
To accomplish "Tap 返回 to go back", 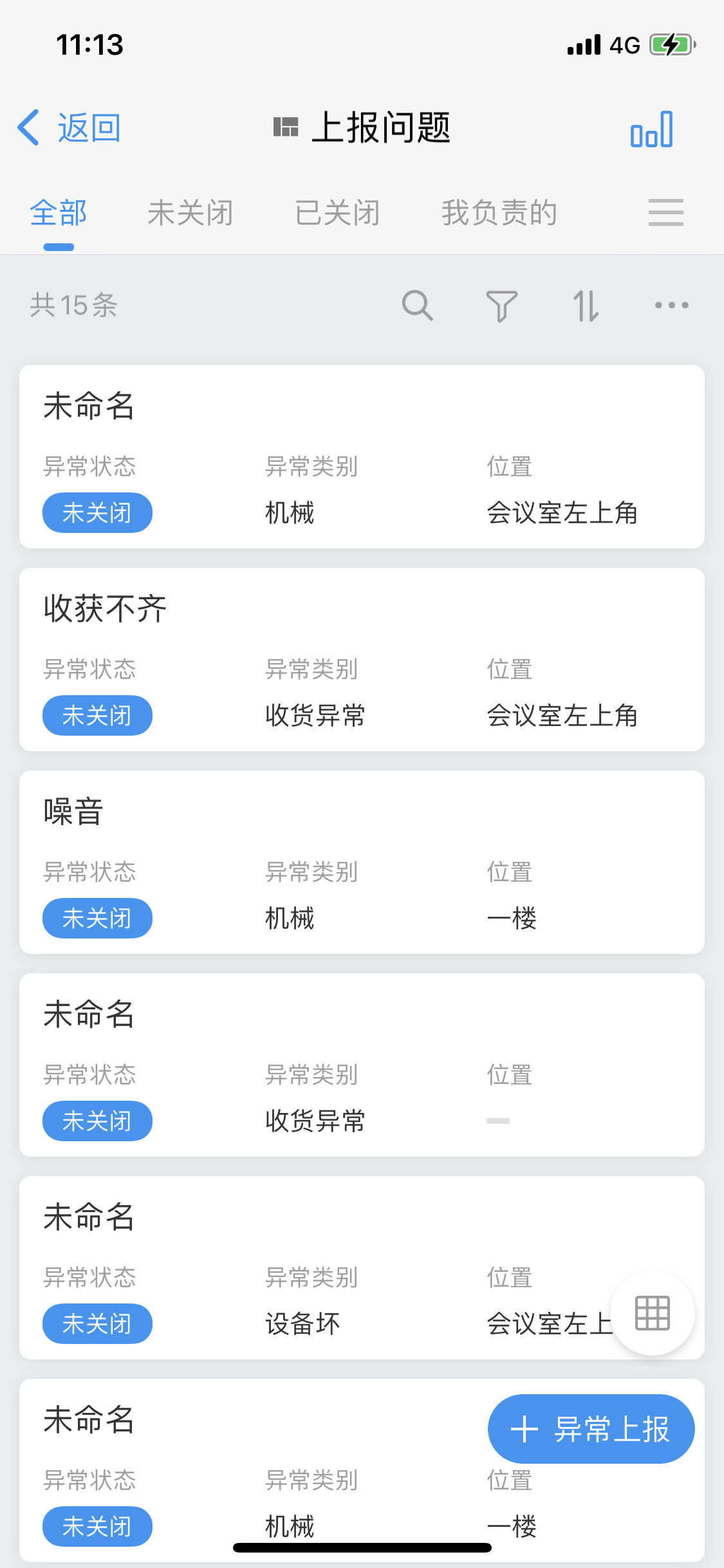I will coord(70,127).
